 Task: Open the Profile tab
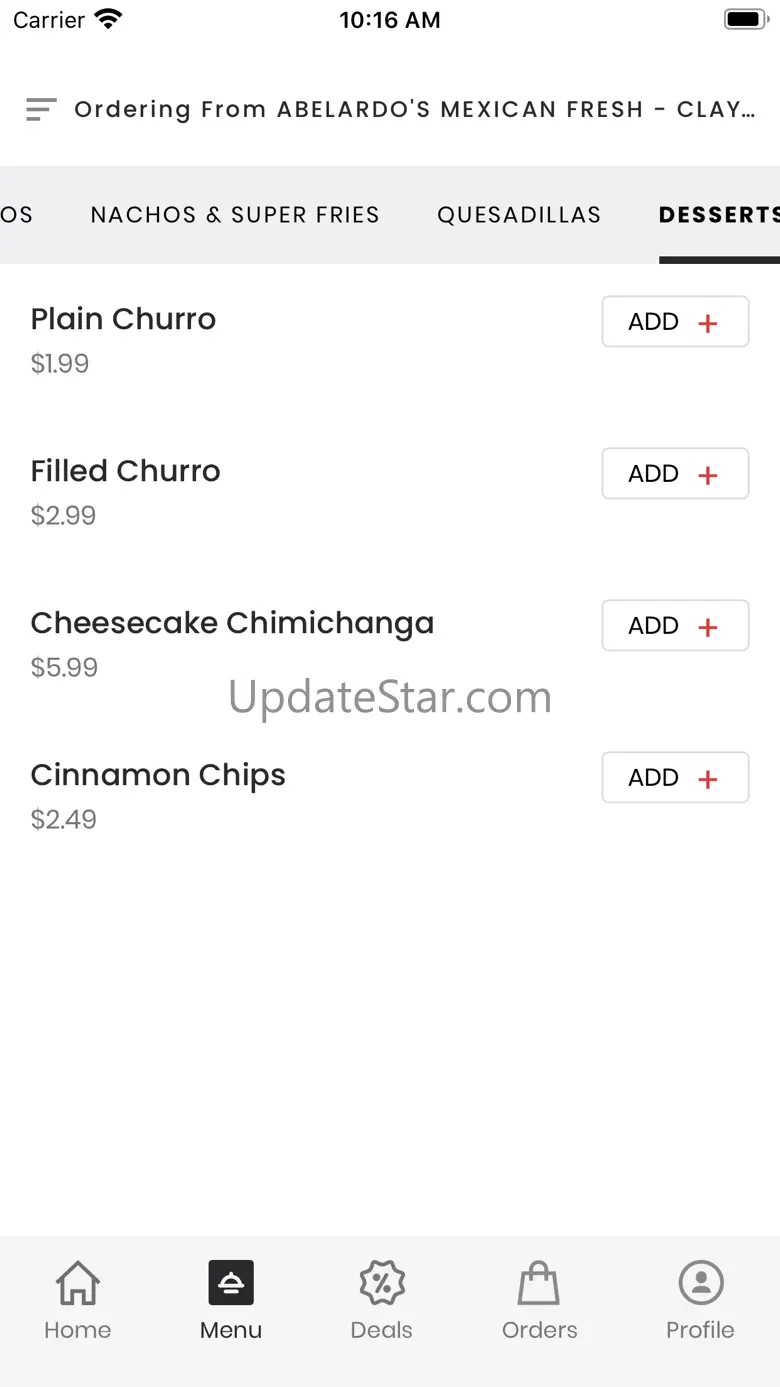(x=700, y=1300)
